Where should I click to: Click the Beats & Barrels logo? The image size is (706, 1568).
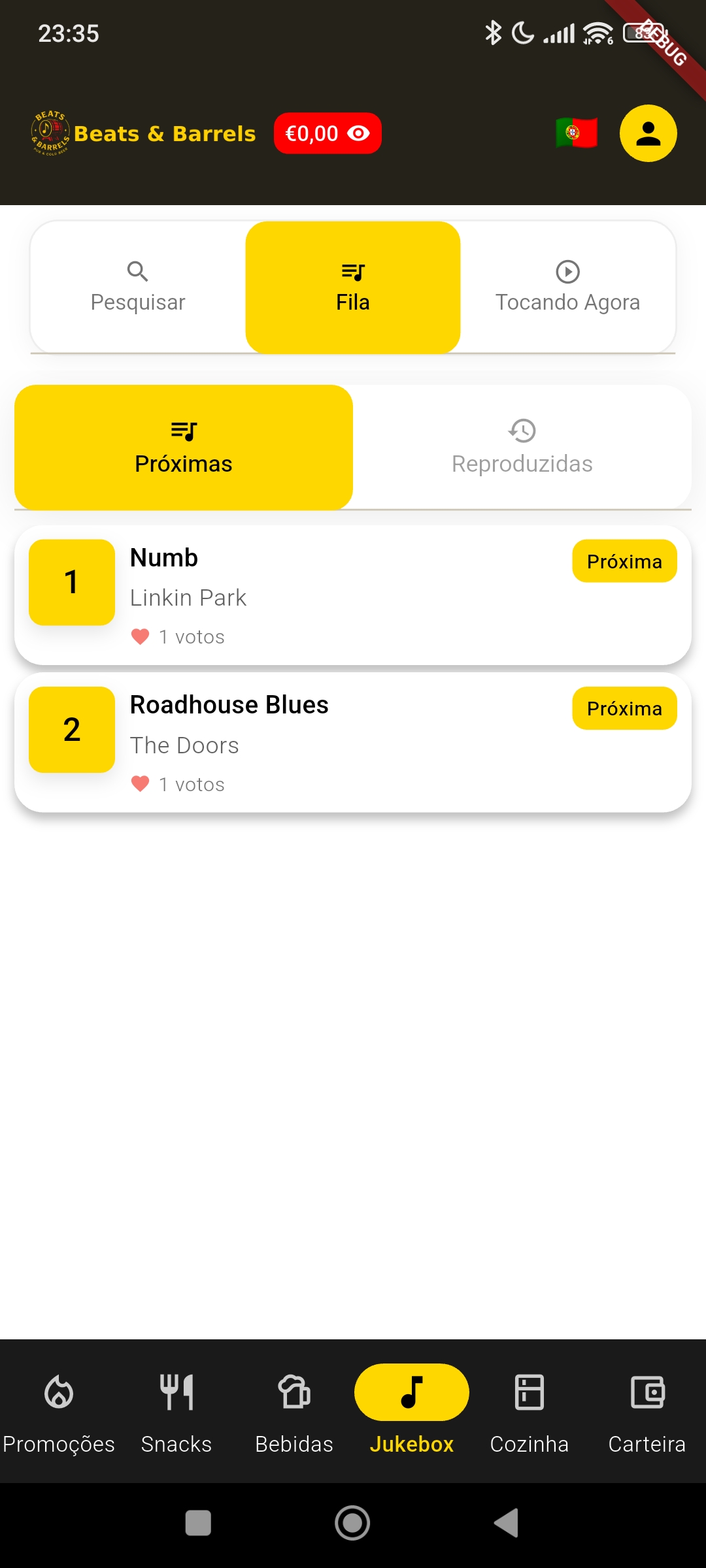(49, 133)
